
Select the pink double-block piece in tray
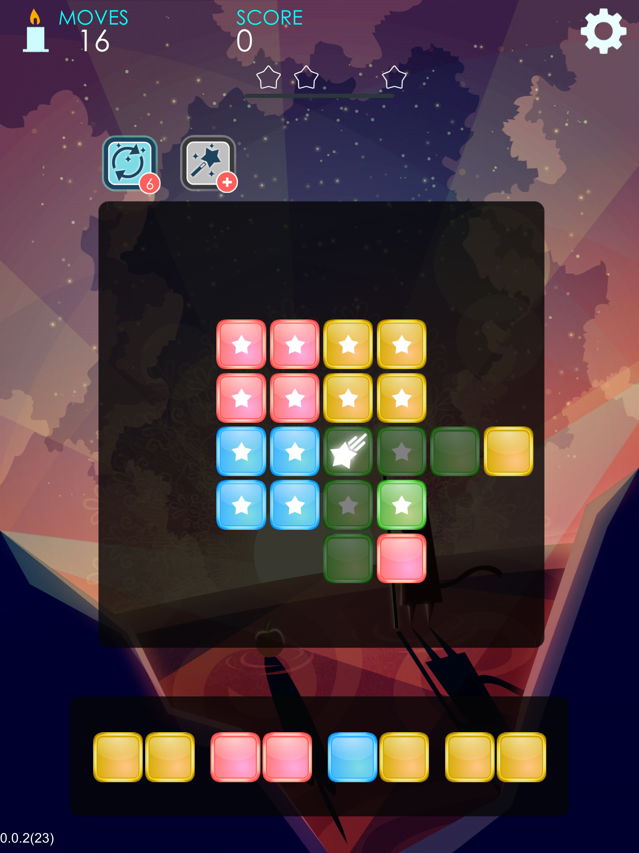click(261, 757)
